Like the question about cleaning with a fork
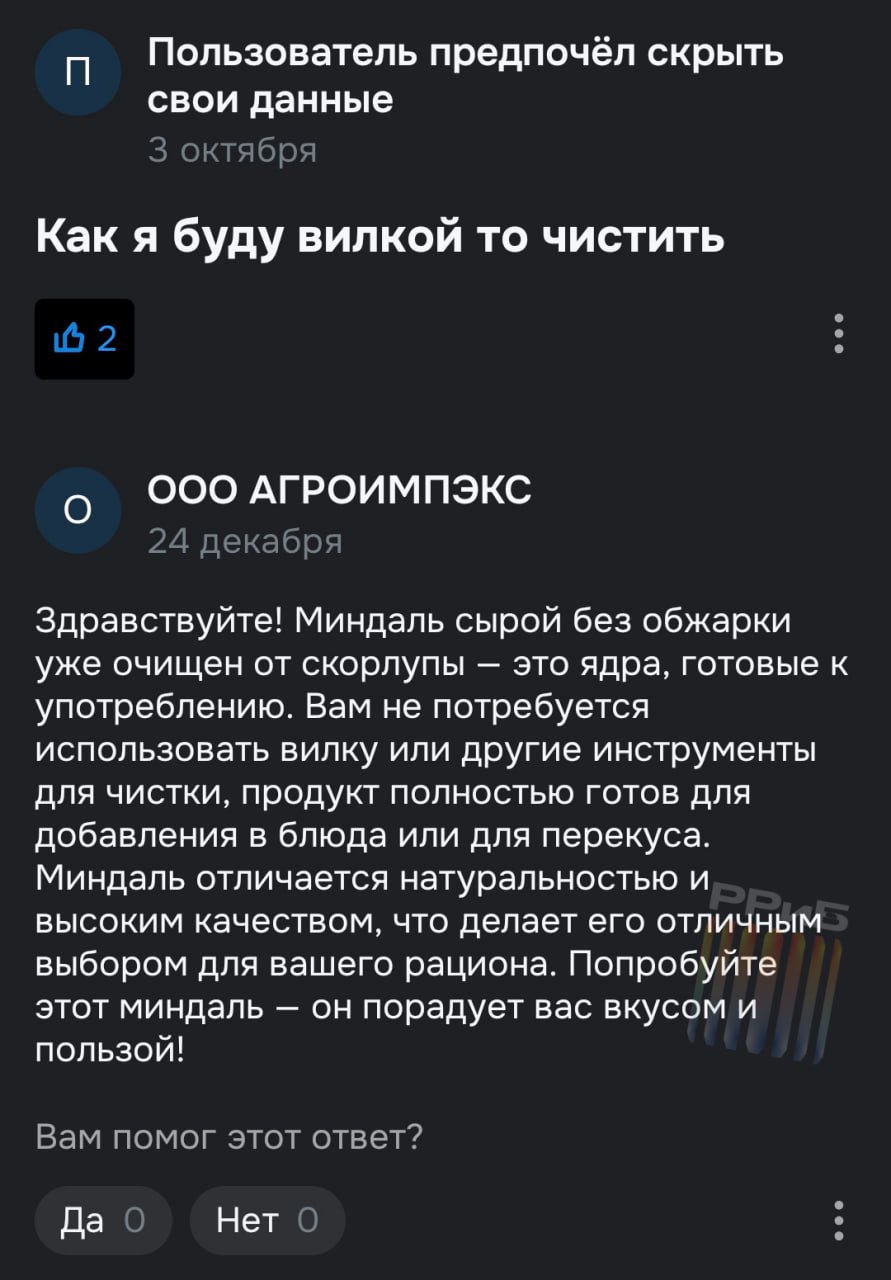 (84, 339)
